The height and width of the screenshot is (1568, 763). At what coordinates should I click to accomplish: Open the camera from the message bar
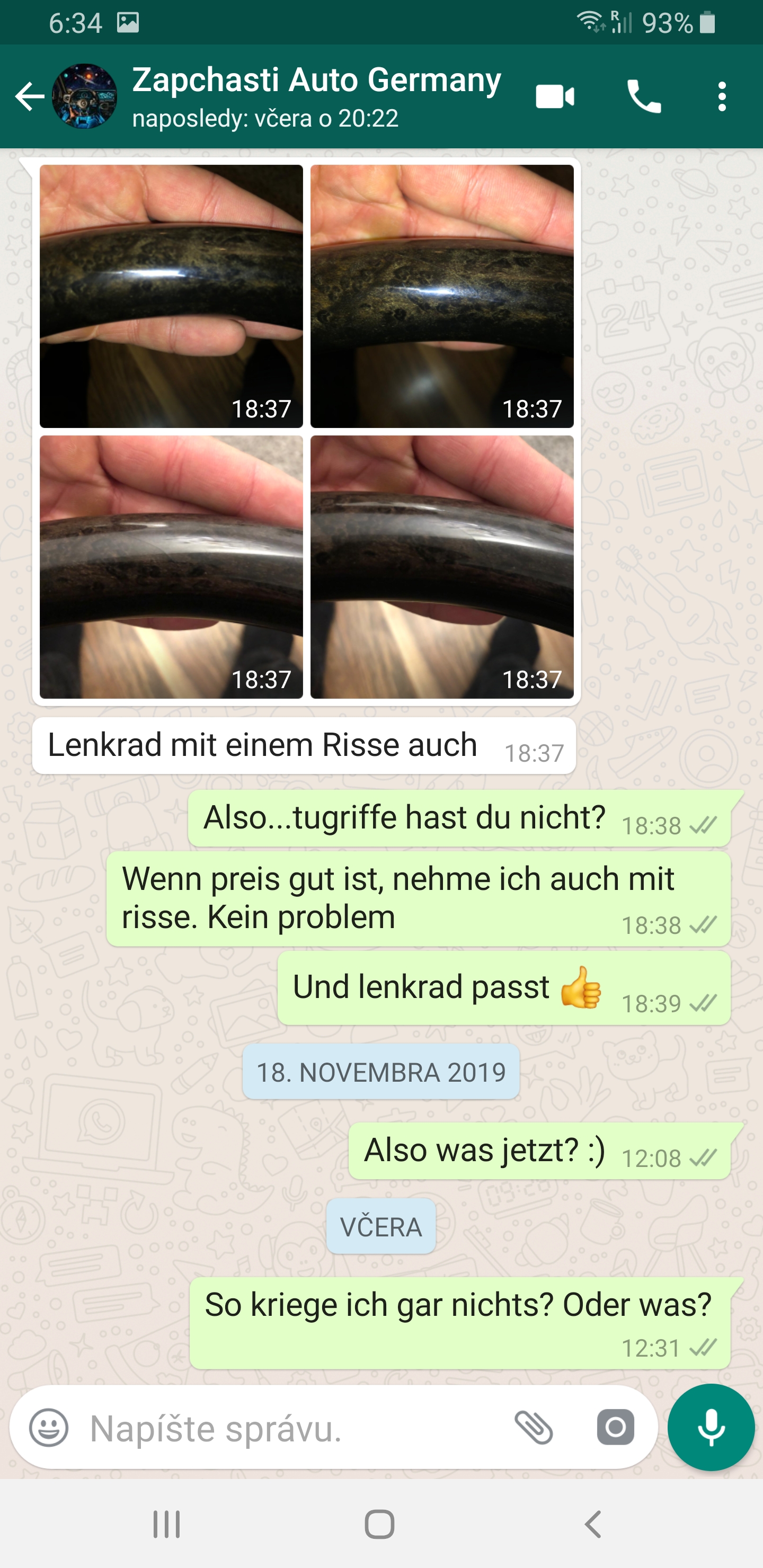tap(615, 1428)
